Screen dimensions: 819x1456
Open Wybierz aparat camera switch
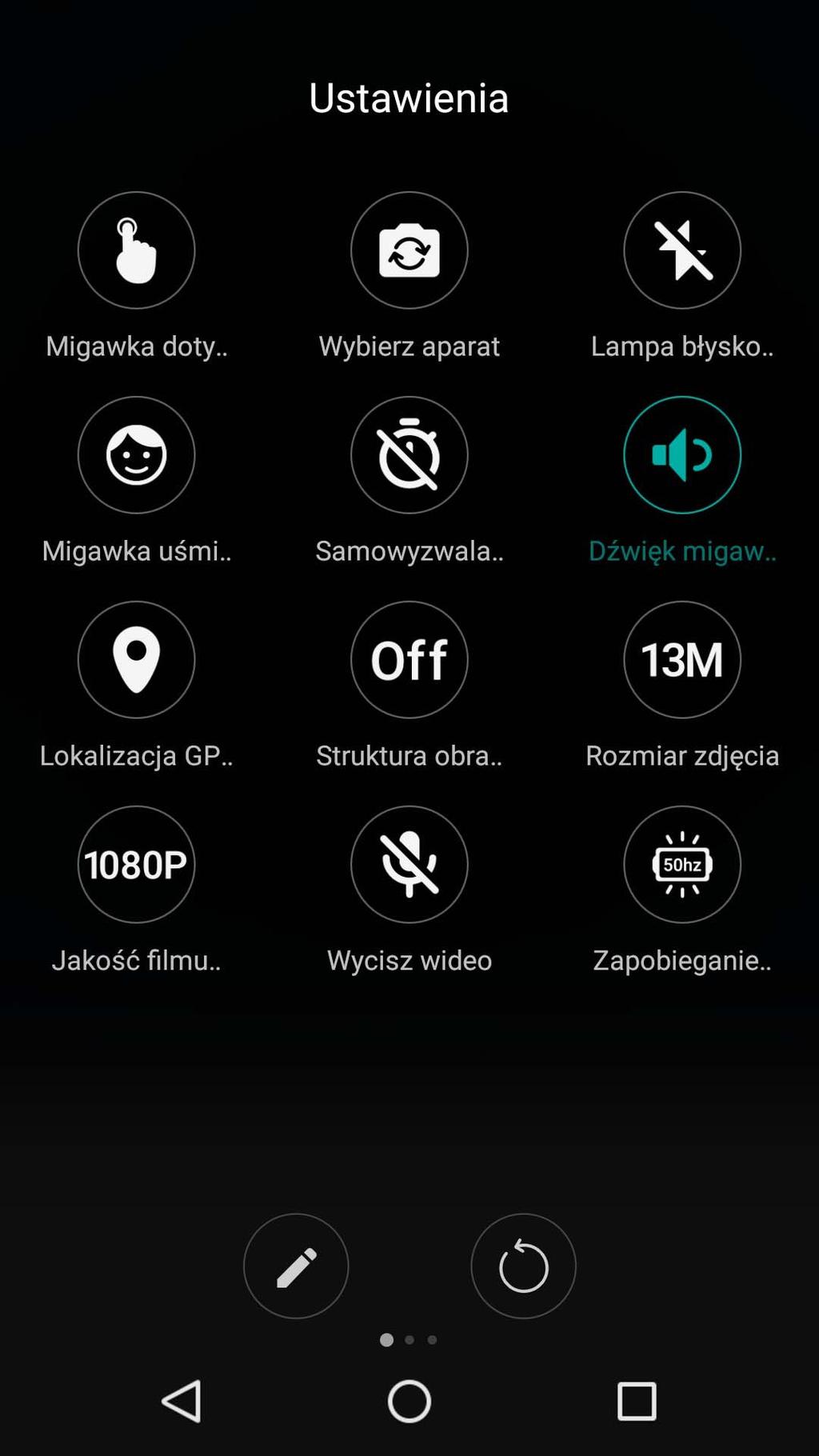point(409,250)
